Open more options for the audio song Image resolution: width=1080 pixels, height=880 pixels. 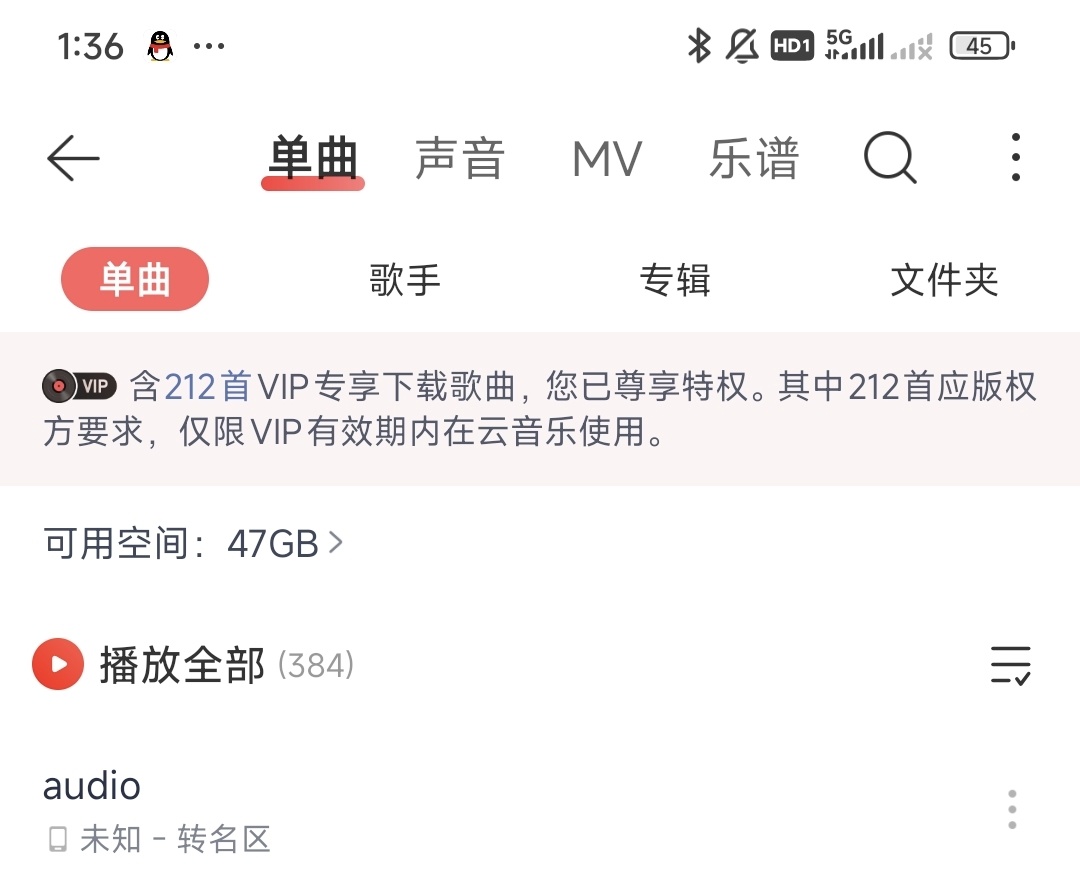click(x=1012, y=809)
